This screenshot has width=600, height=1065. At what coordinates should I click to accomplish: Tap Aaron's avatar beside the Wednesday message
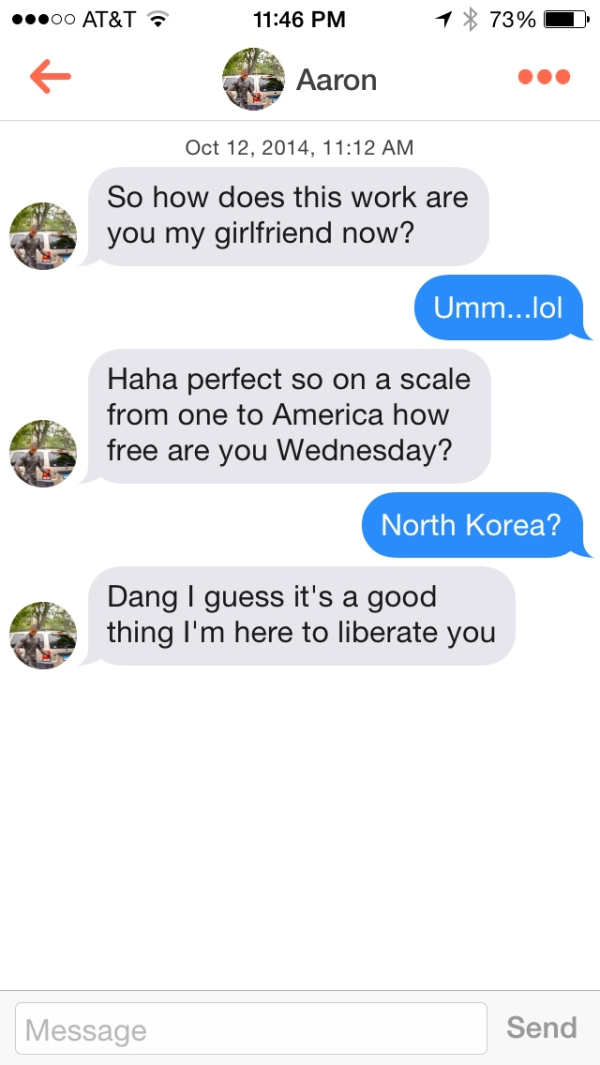(x=43, y=453)
